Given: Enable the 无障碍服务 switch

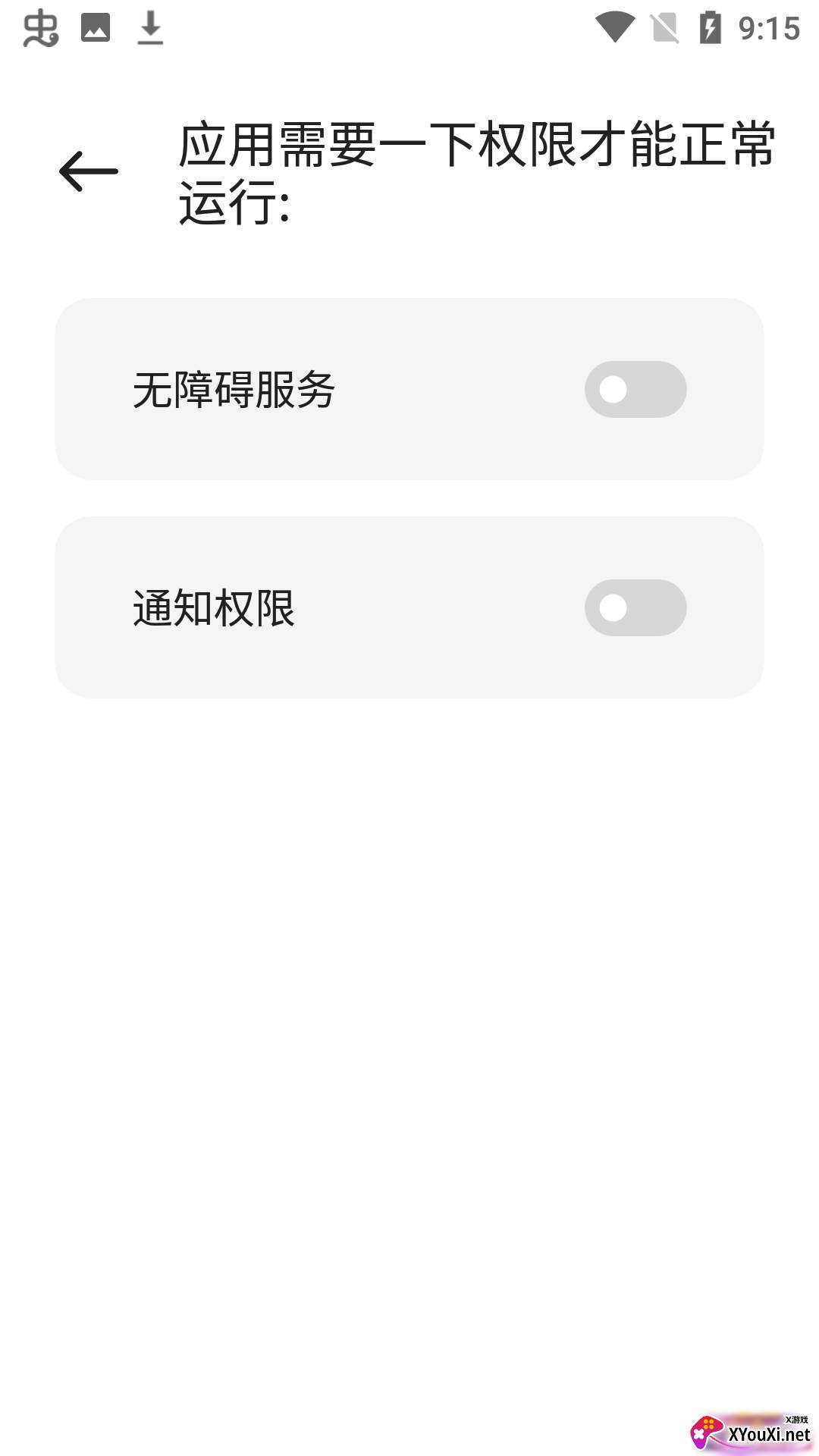Looking at the screenshot, I should point(635,389).
